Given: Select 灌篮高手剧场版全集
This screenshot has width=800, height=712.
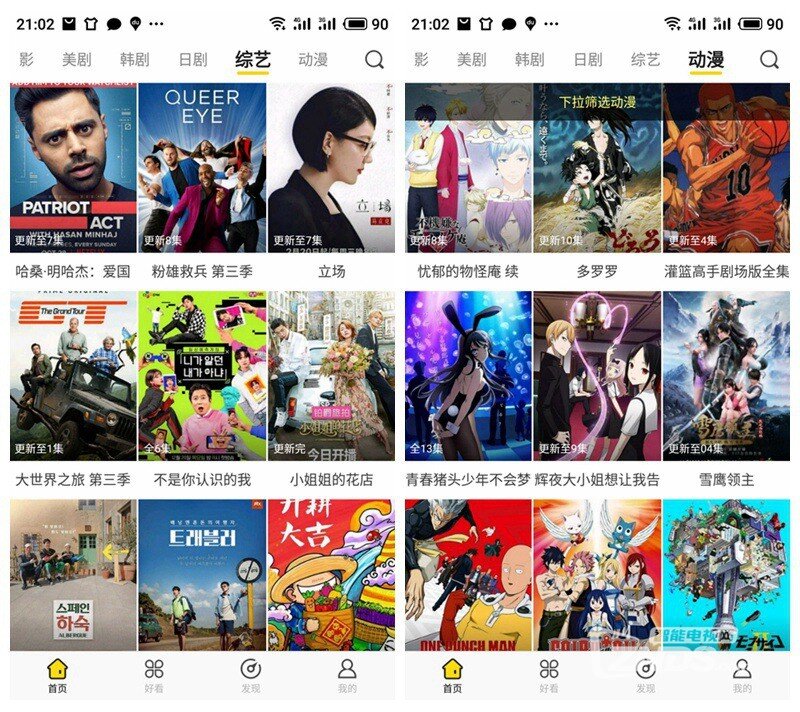Looking at the screenshot, I should coord(726,168).
